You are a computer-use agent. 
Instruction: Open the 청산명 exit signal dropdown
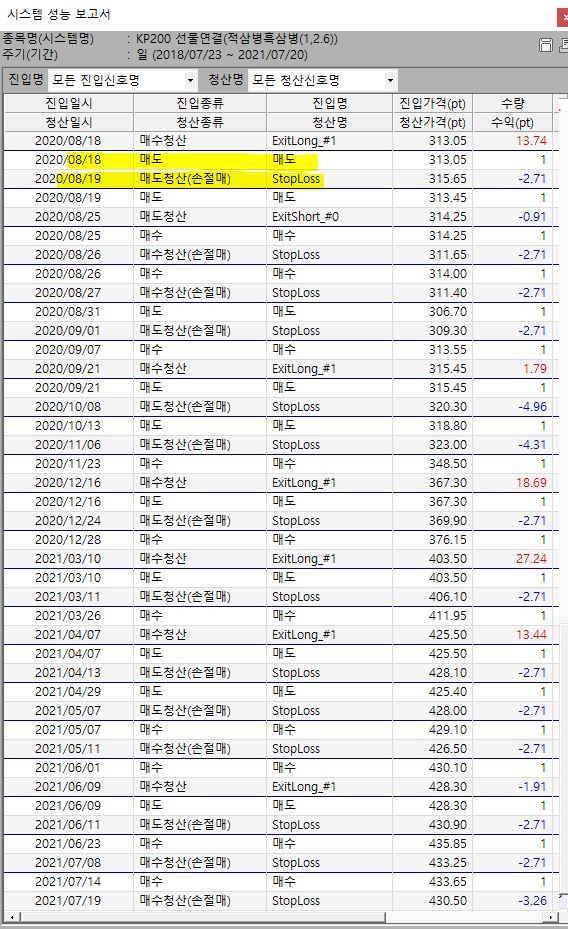322,80
